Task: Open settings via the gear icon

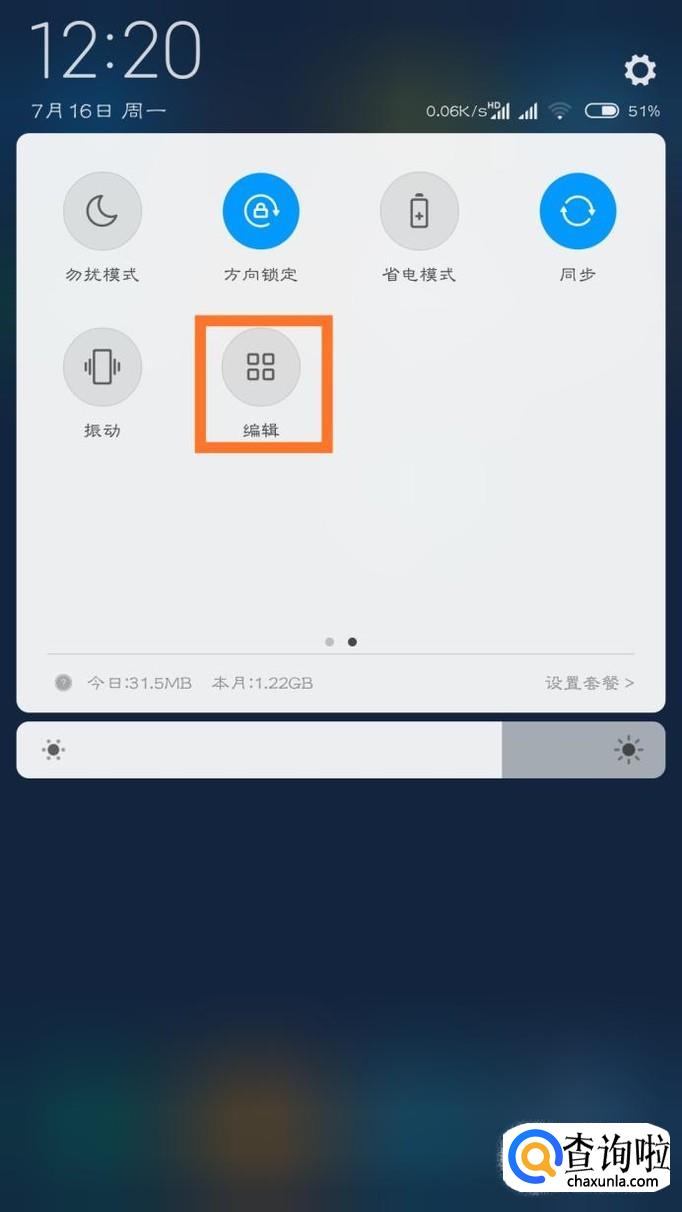Action: (640, 70)
